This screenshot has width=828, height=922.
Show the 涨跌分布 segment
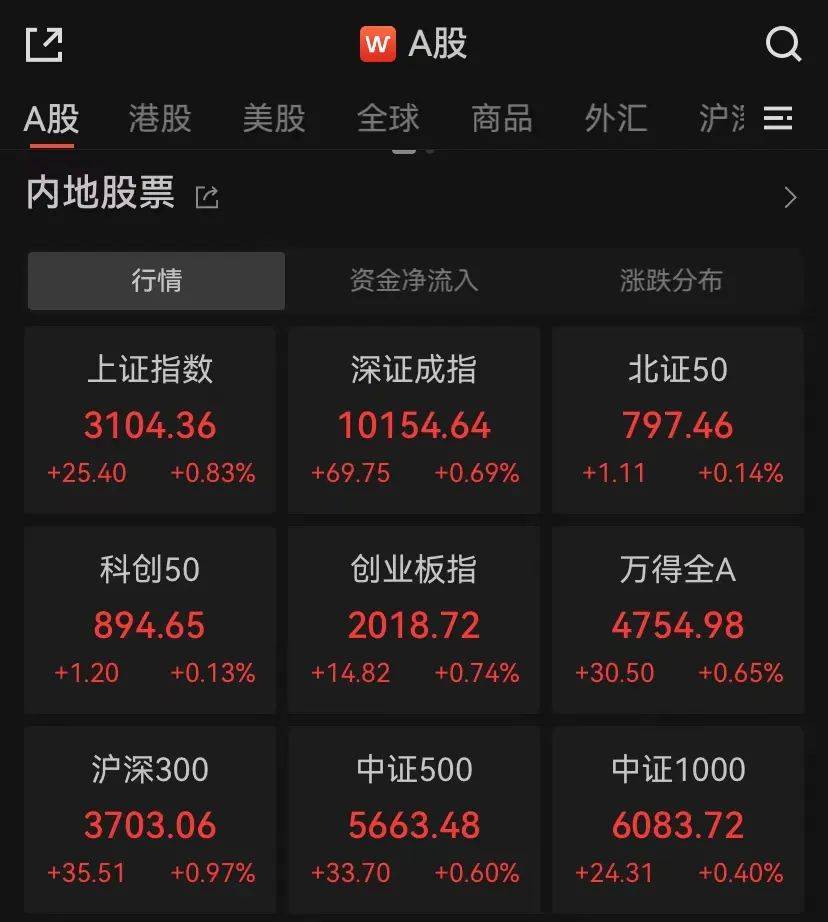(671, 281)
